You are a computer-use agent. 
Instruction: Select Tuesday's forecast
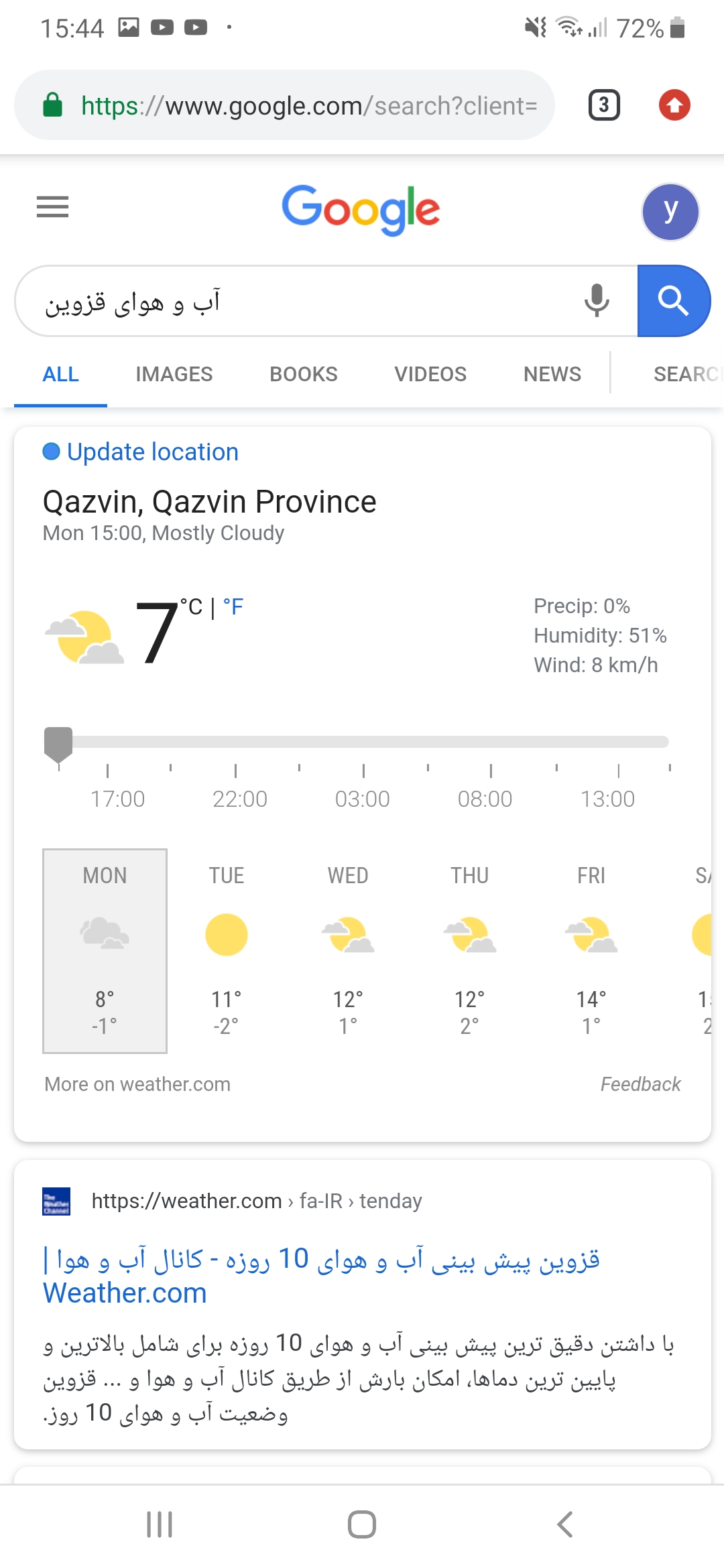click(x=227, y=950)
